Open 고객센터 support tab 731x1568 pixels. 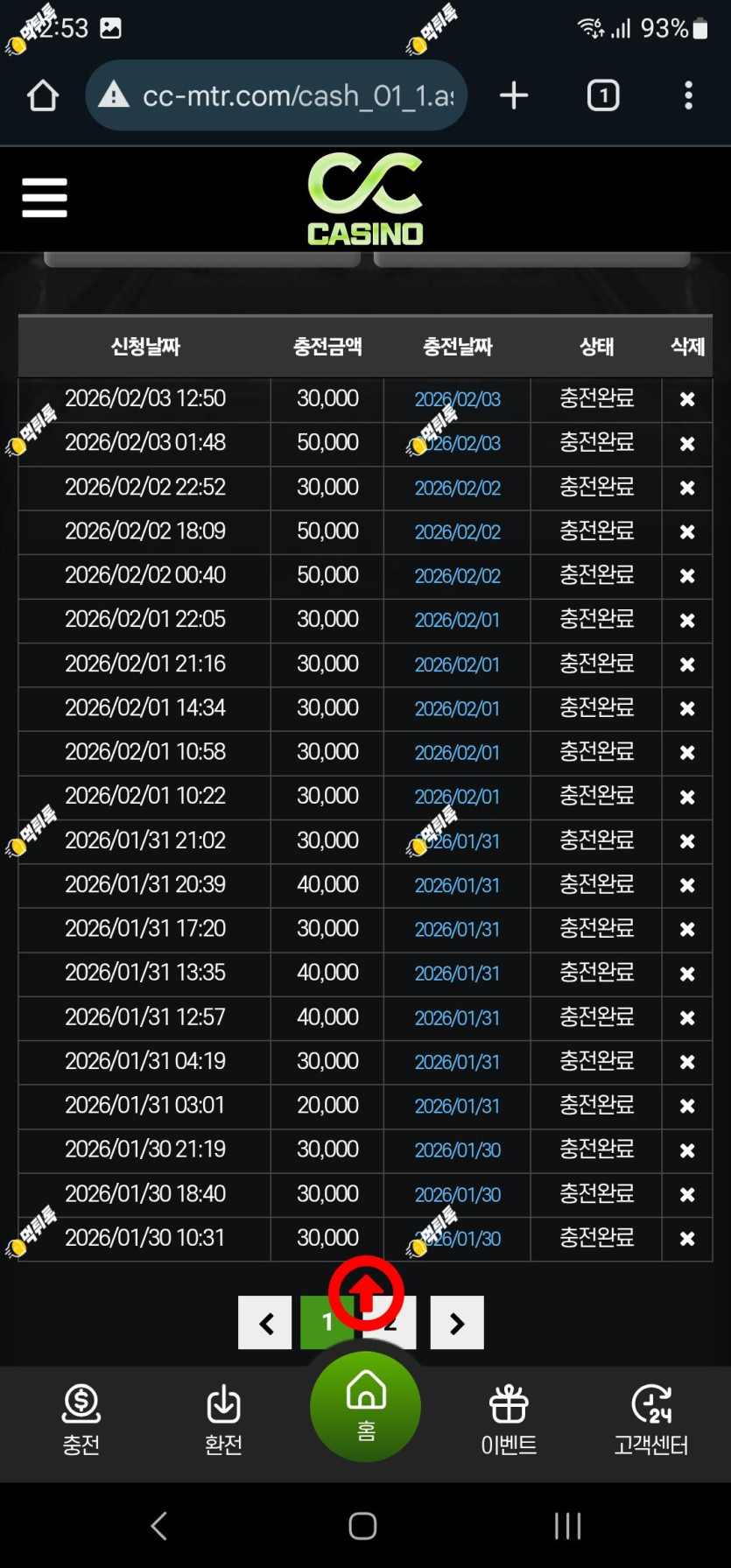pos(651,1420)
